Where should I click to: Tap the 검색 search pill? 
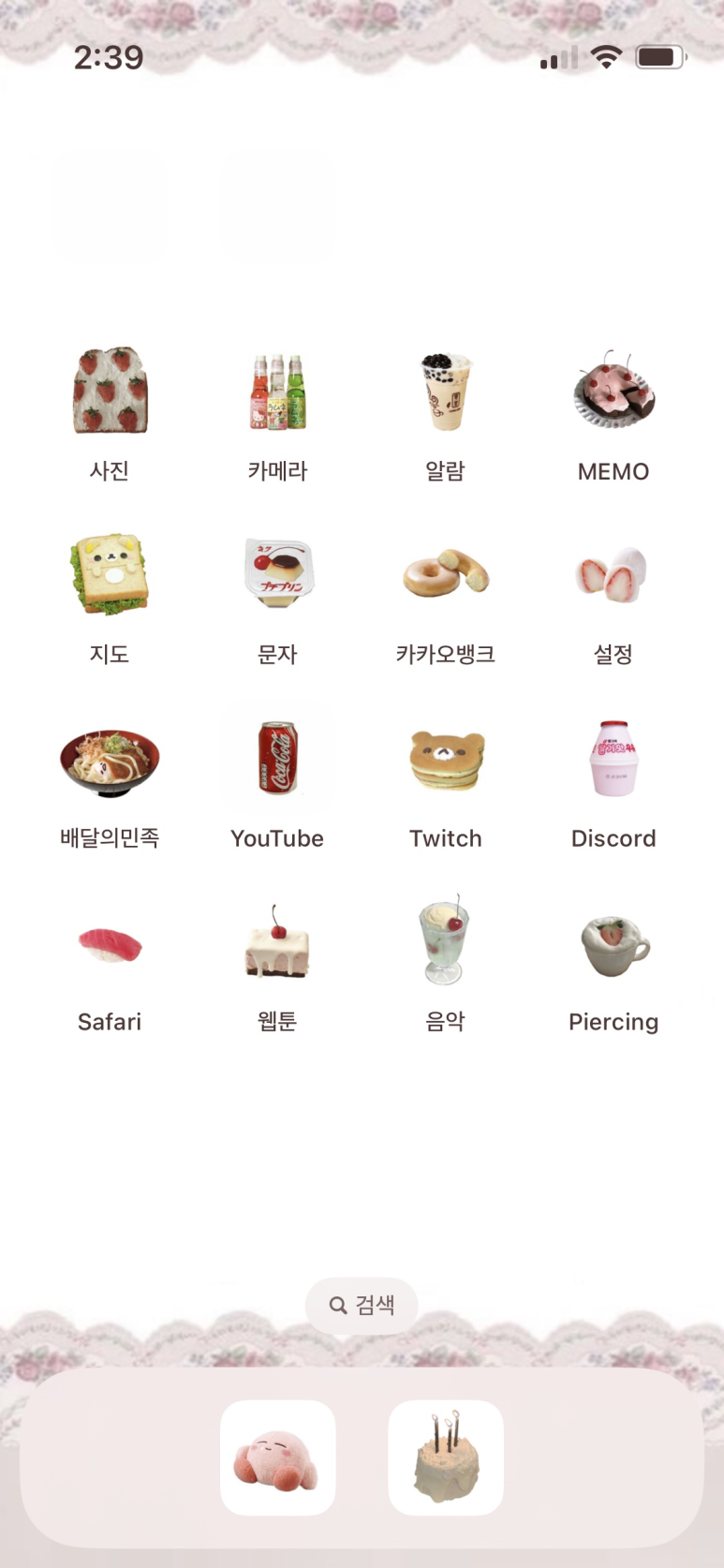[362, 1305]
